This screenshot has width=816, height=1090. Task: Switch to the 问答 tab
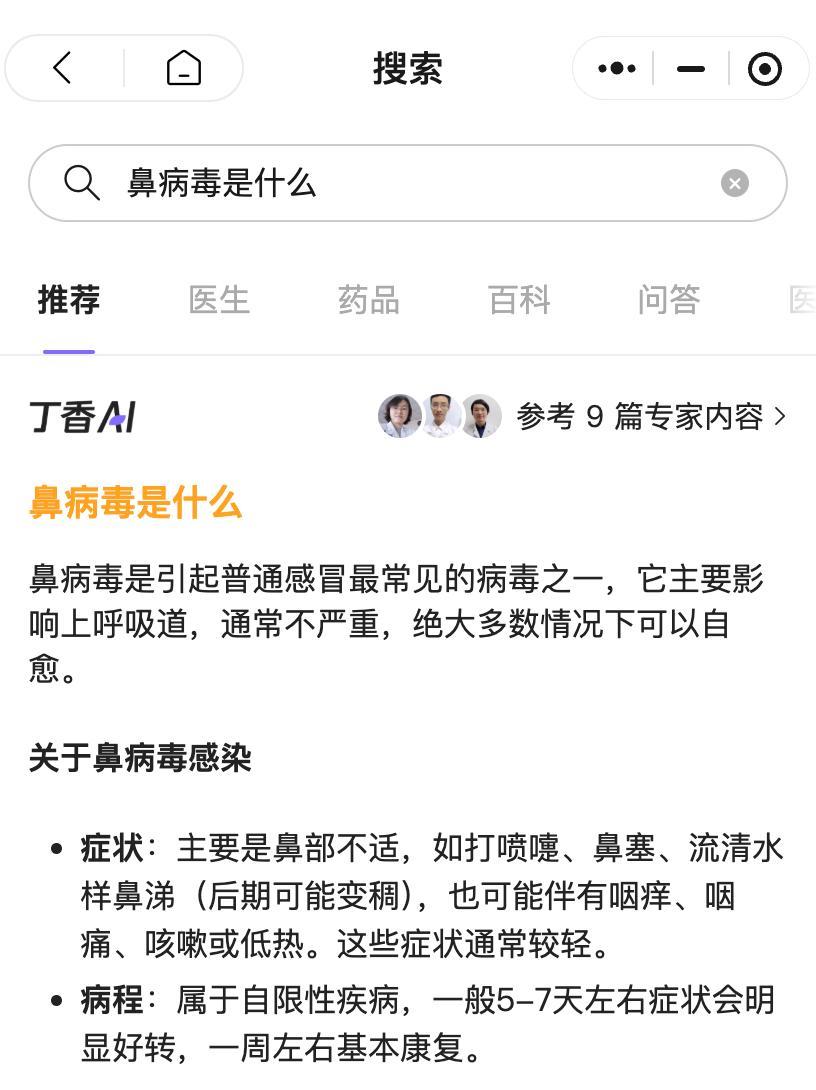pos(669,300)
